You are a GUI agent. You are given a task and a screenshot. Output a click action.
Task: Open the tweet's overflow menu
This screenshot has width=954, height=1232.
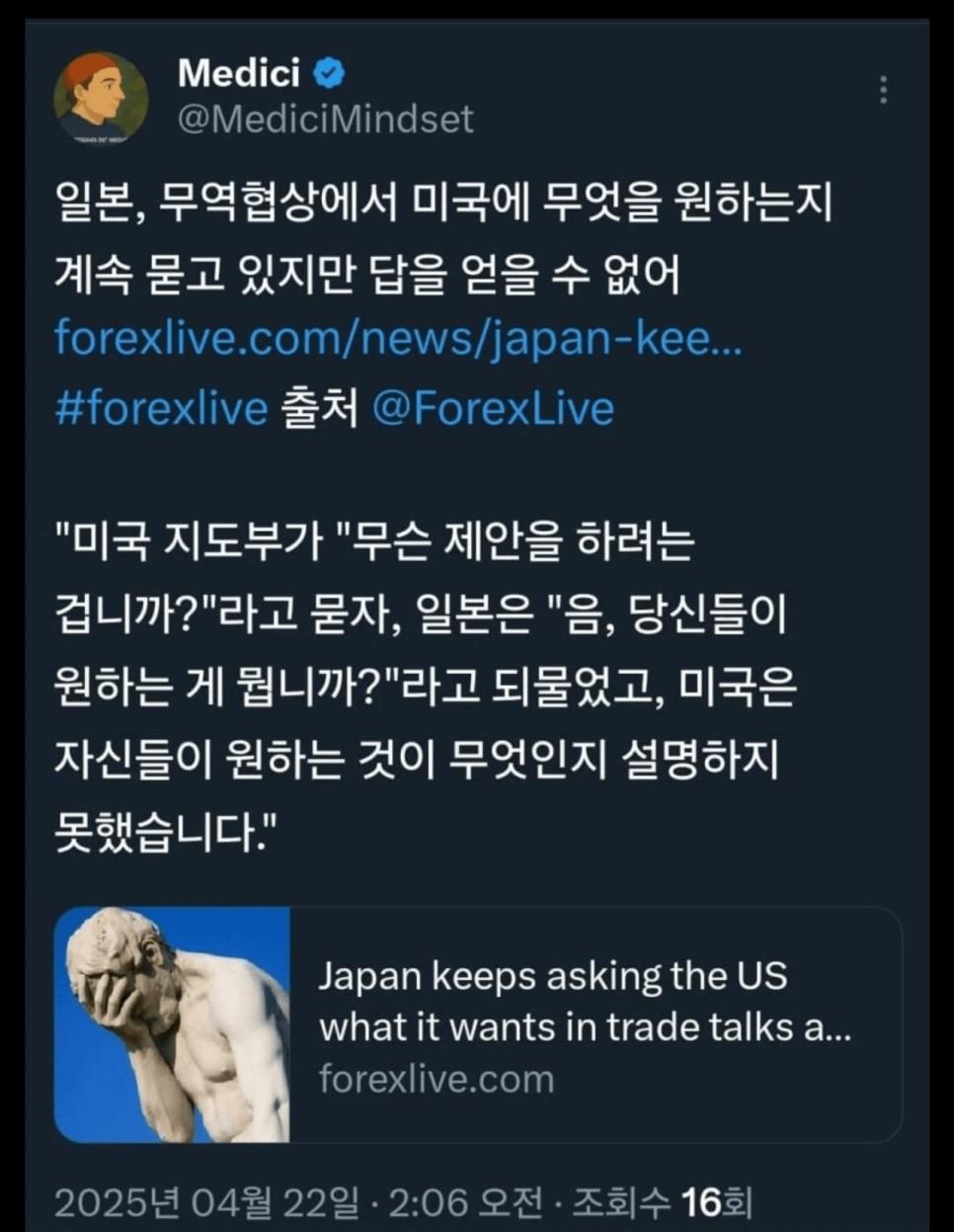click(883, 90)
